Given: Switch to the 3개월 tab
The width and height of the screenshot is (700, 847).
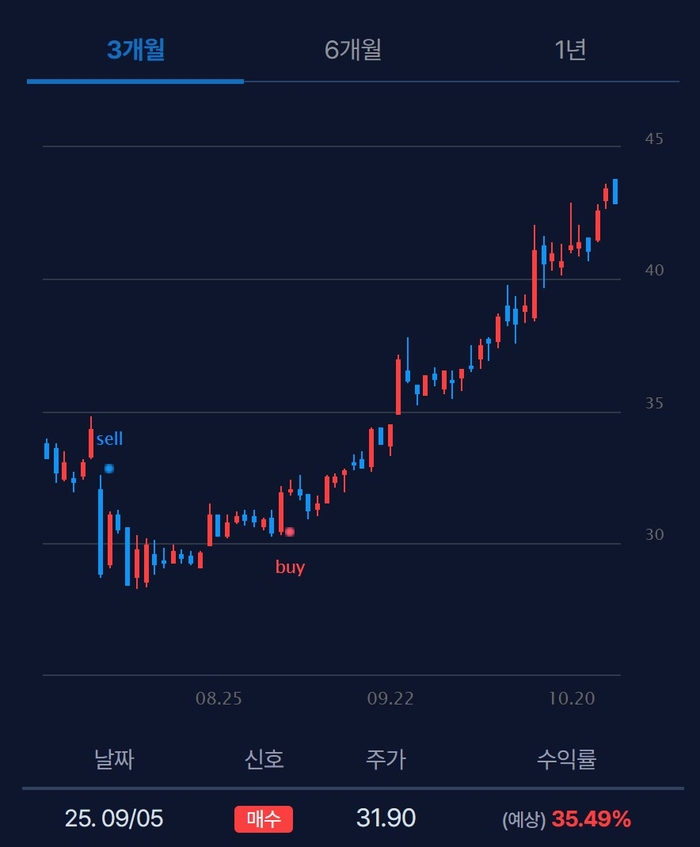Looking at the screenshot, I should [135, 50].
